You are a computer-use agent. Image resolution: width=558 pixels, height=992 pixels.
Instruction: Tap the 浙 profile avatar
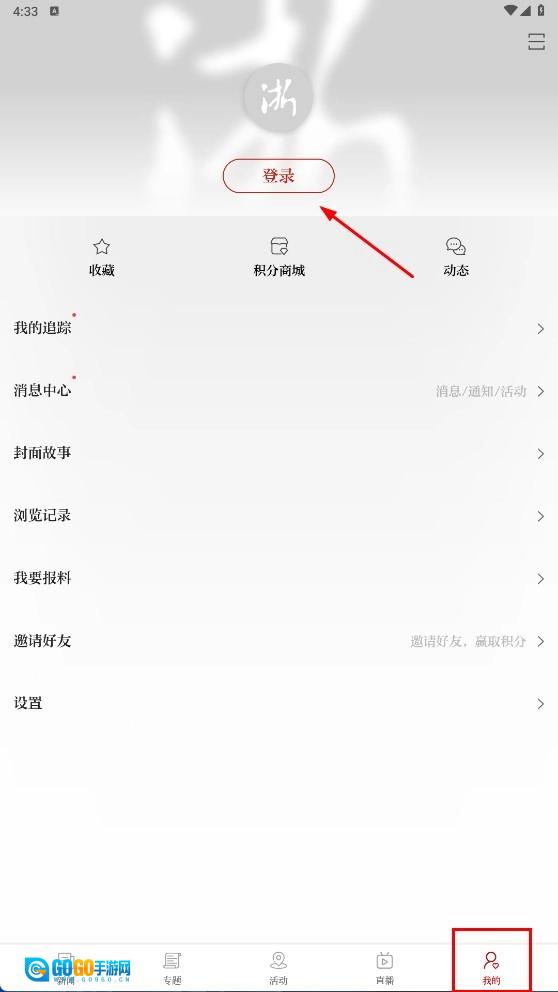278,99
